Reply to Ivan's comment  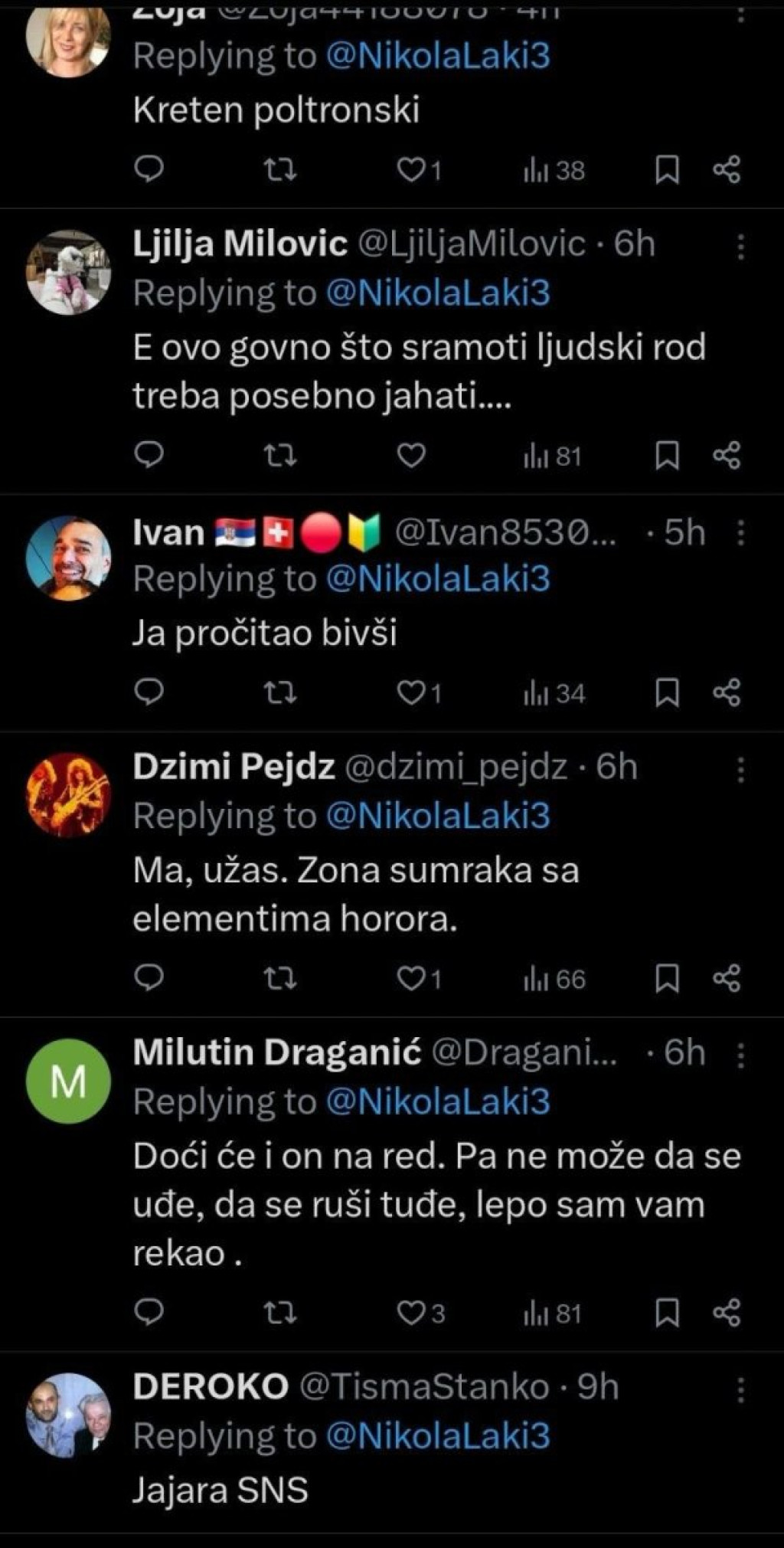(149, 693)
